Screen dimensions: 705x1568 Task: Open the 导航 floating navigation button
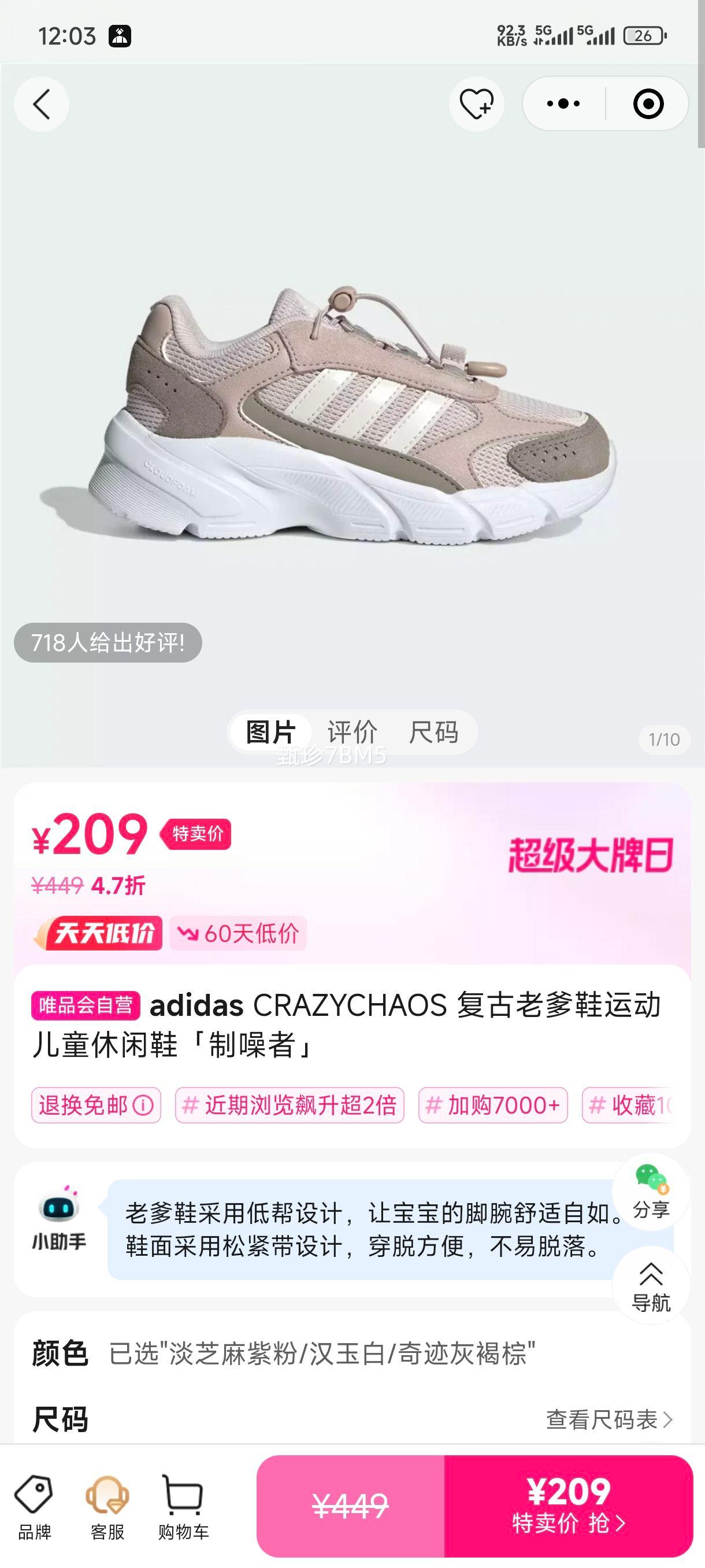tap(650, 1287)
